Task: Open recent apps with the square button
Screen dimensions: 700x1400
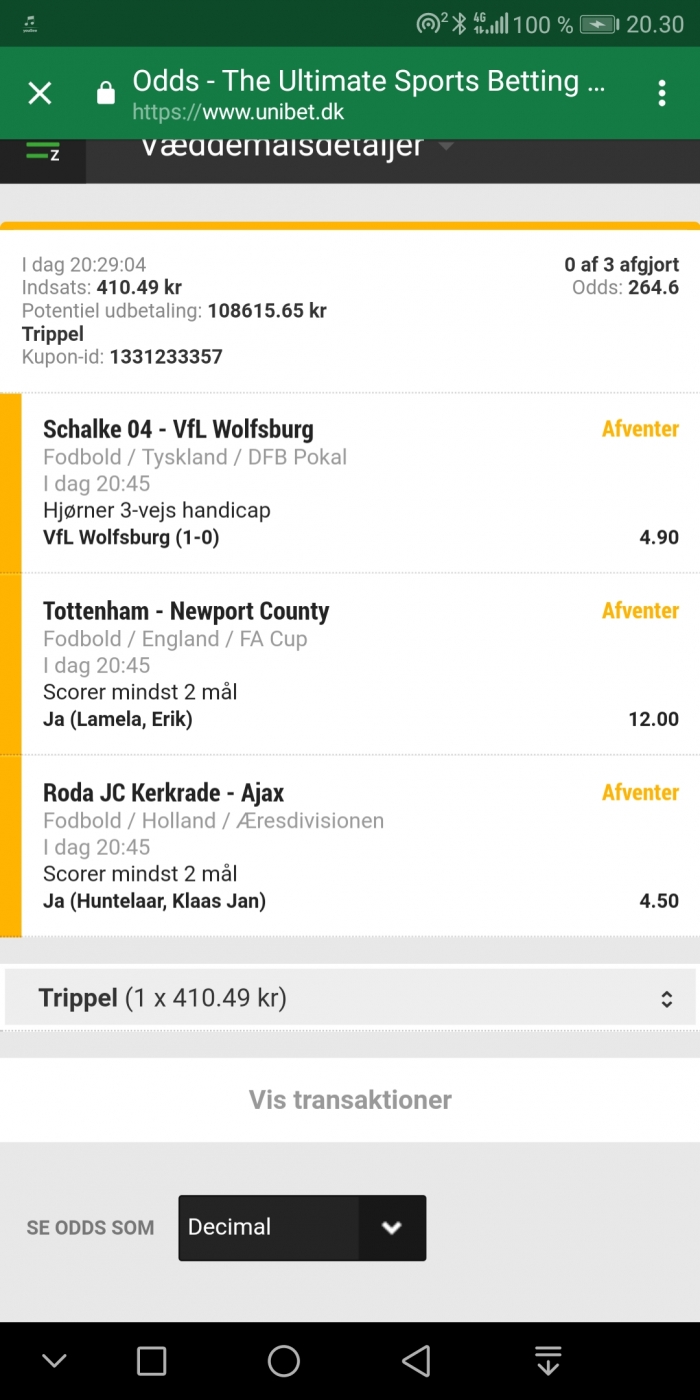Action: 151,1361
